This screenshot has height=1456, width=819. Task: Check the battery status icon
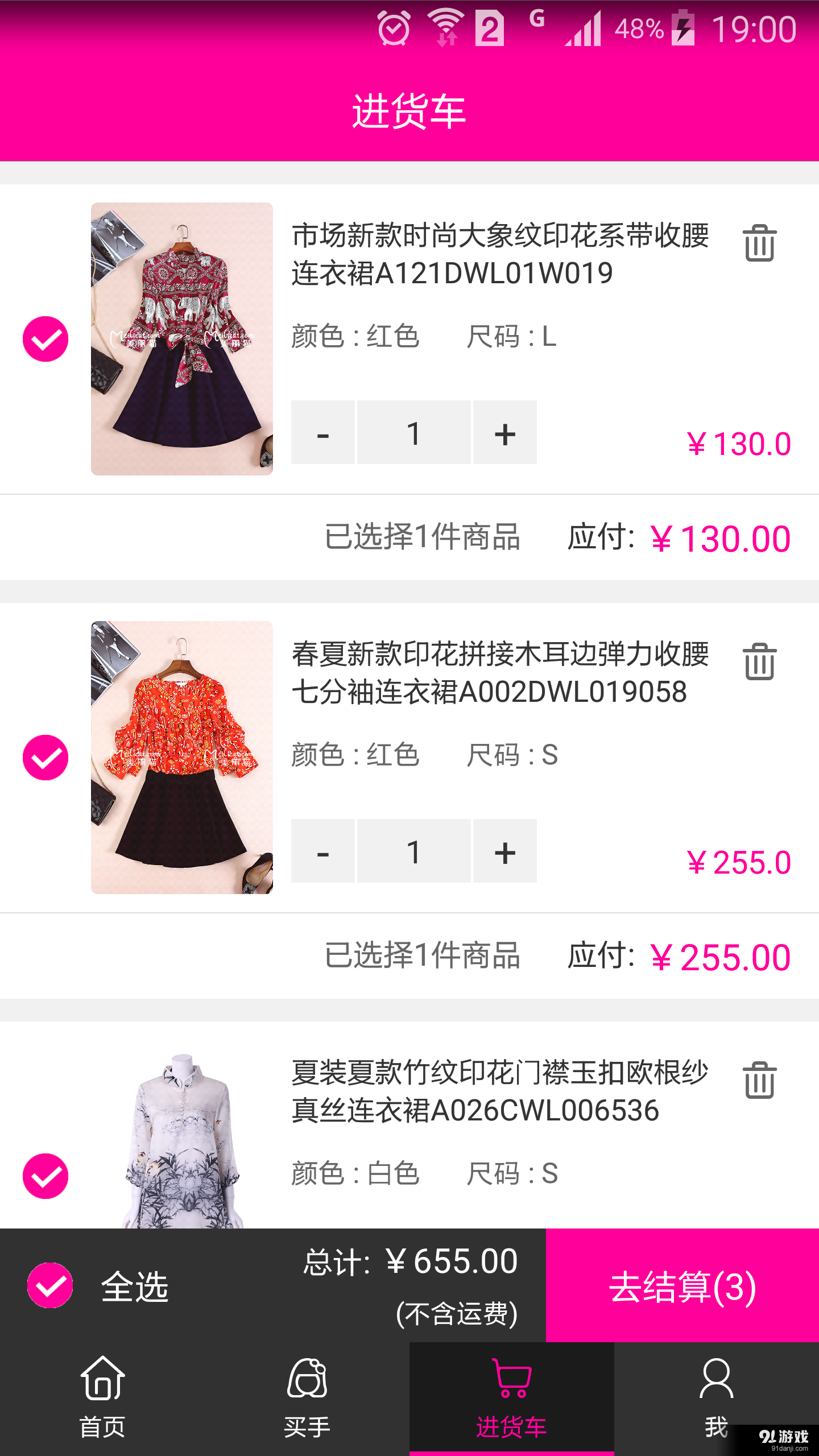click(684, 27)
